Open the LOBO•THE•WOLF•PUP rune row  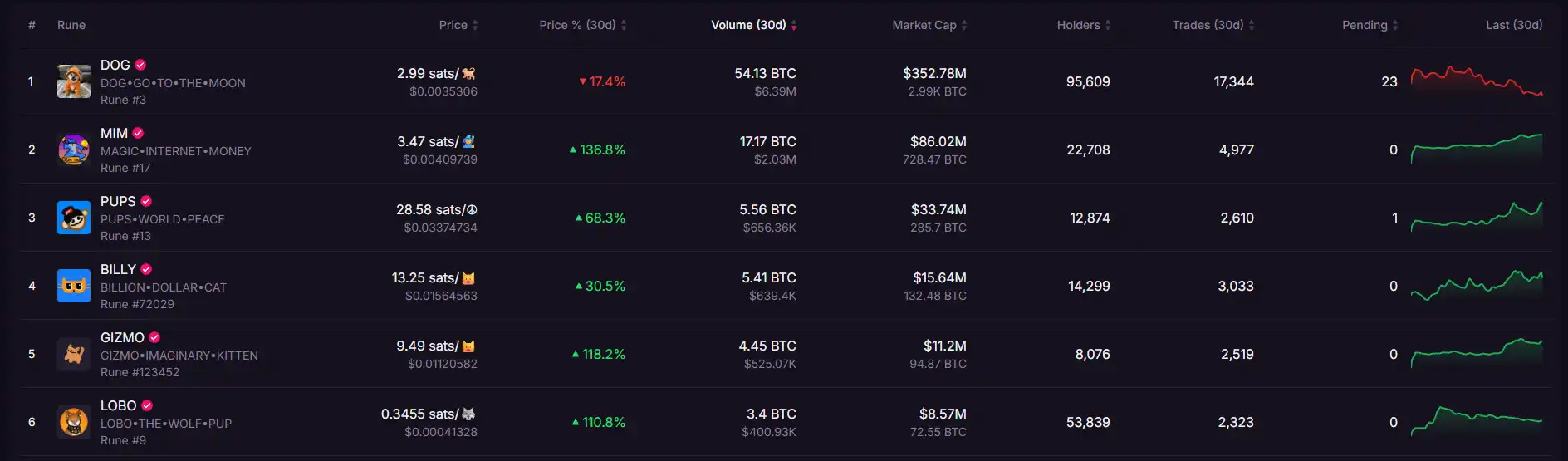(165, 423)
